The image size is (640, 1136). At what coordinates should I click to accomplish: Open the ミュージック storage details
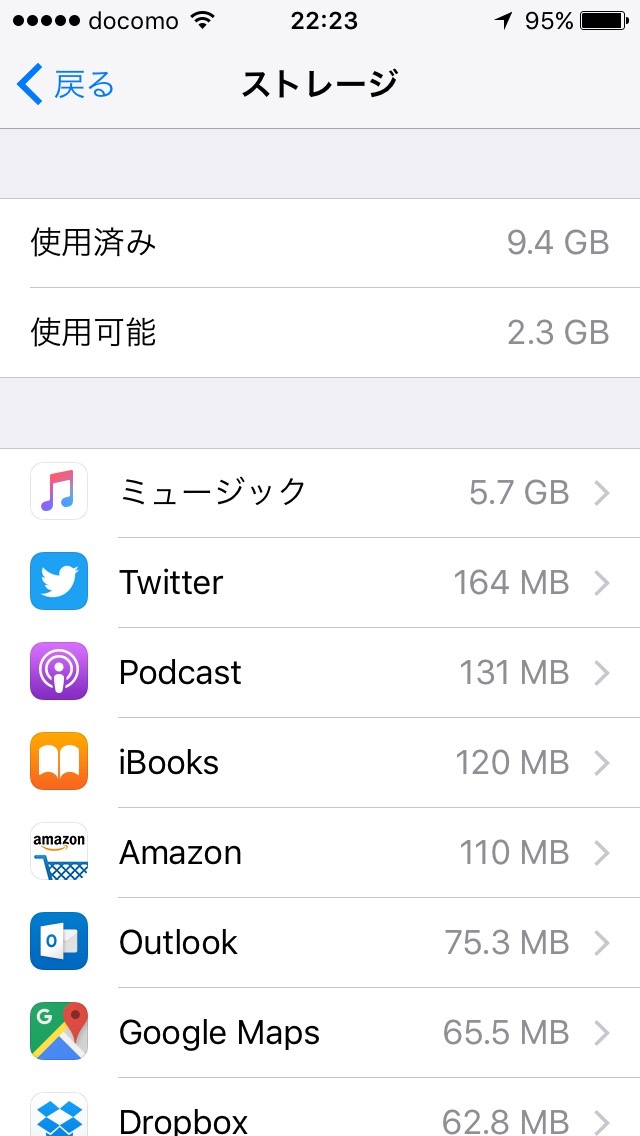(x=320, y=493)
